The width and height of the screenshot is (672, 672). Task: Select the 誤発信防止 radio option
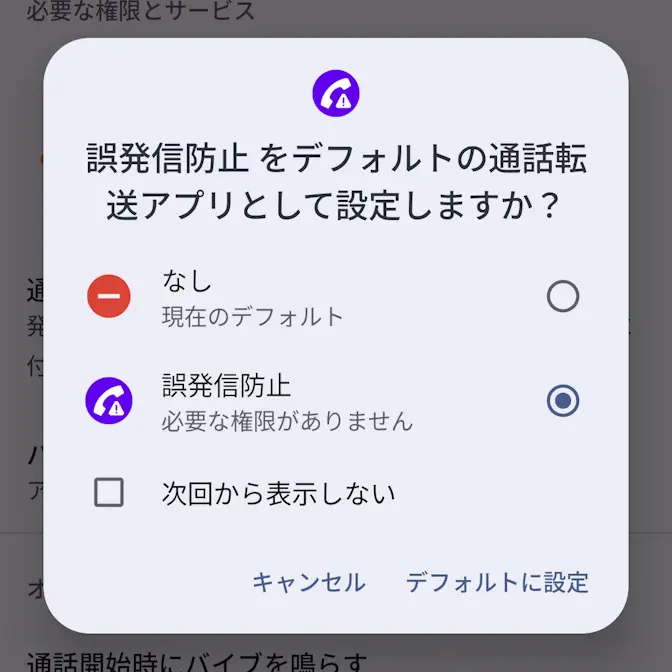pyautogui.click(x=563, y=401)
